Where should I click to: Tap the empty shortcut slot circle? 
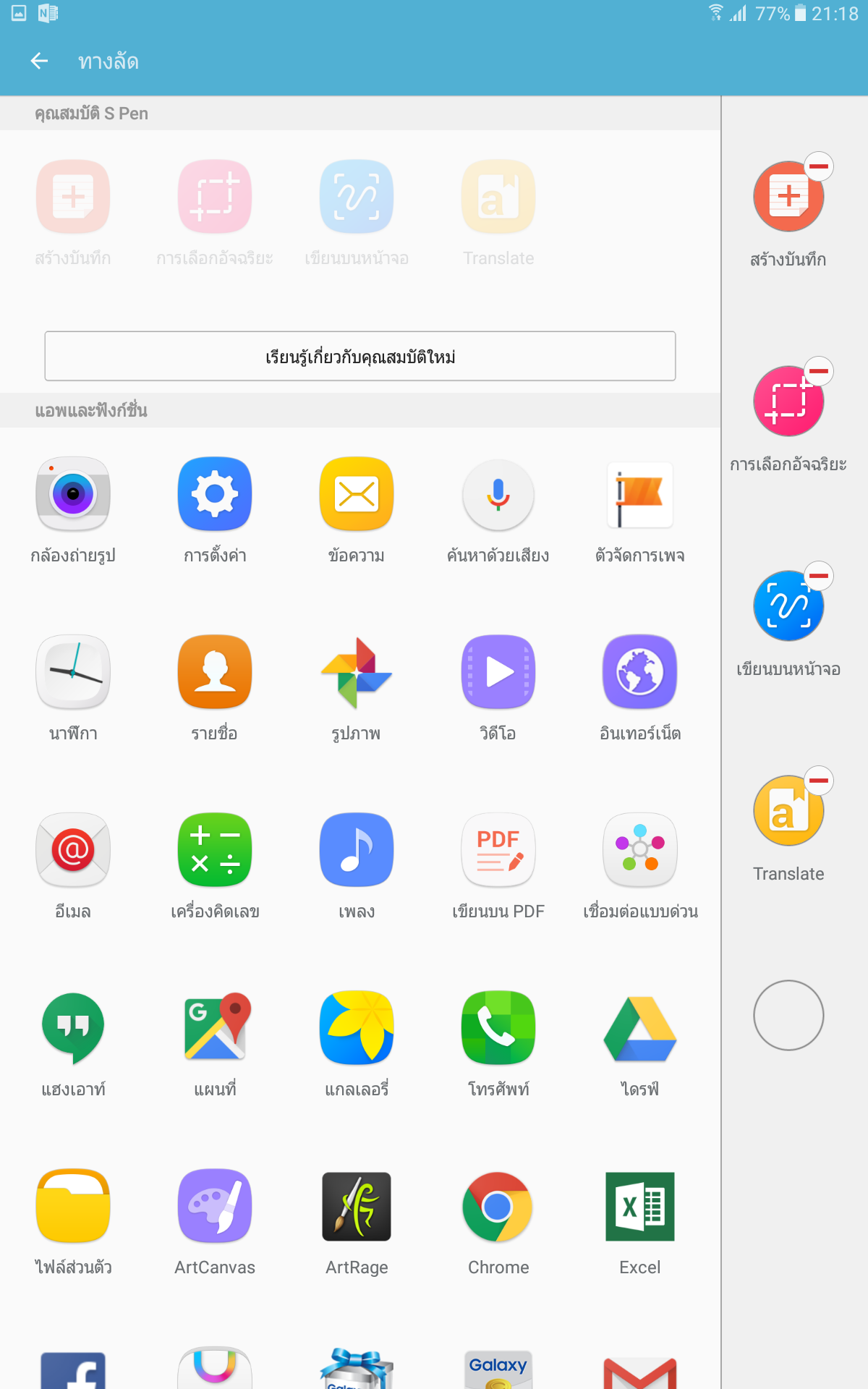788,1015
